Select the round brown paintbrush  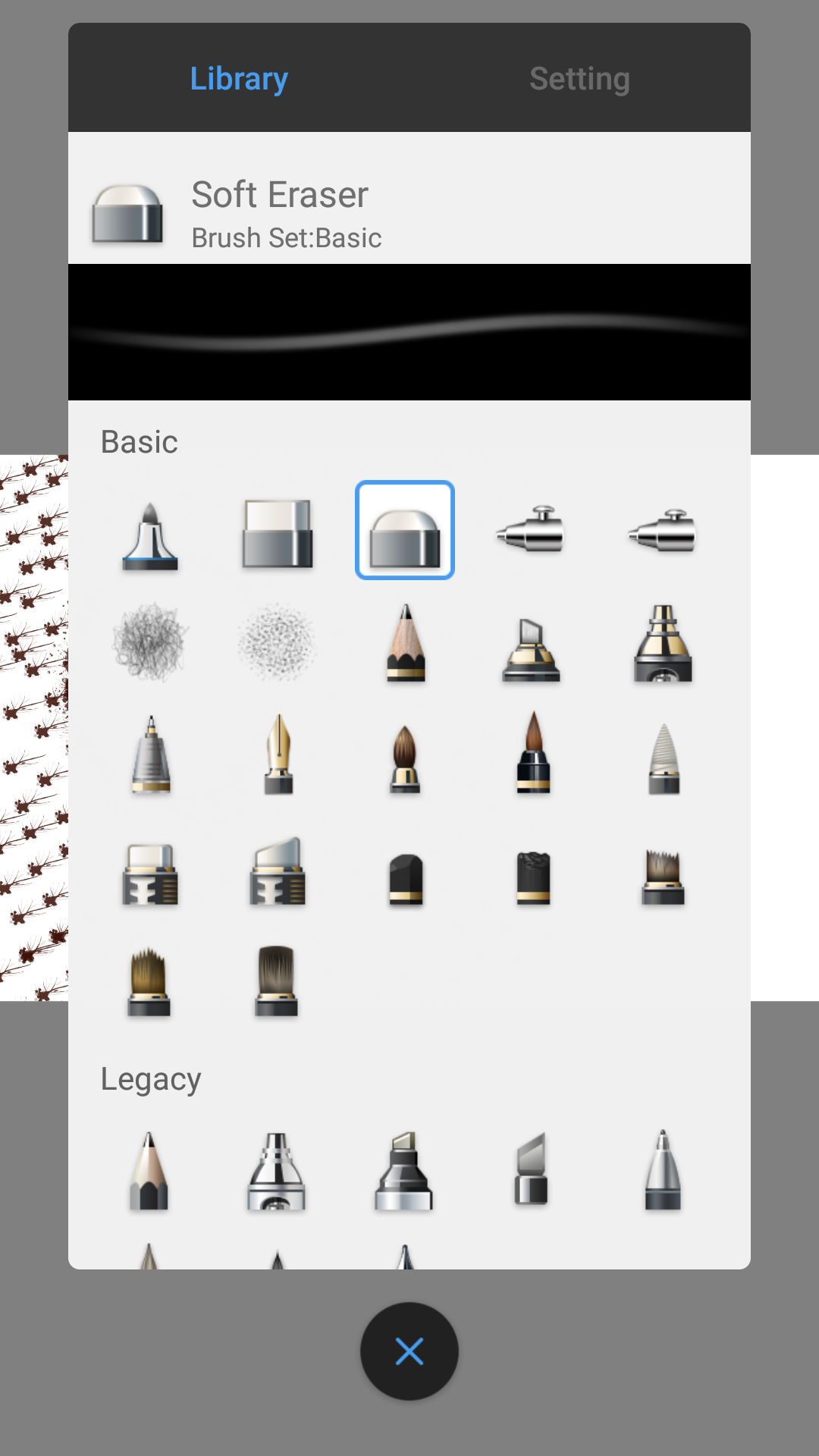pos(405,759)
